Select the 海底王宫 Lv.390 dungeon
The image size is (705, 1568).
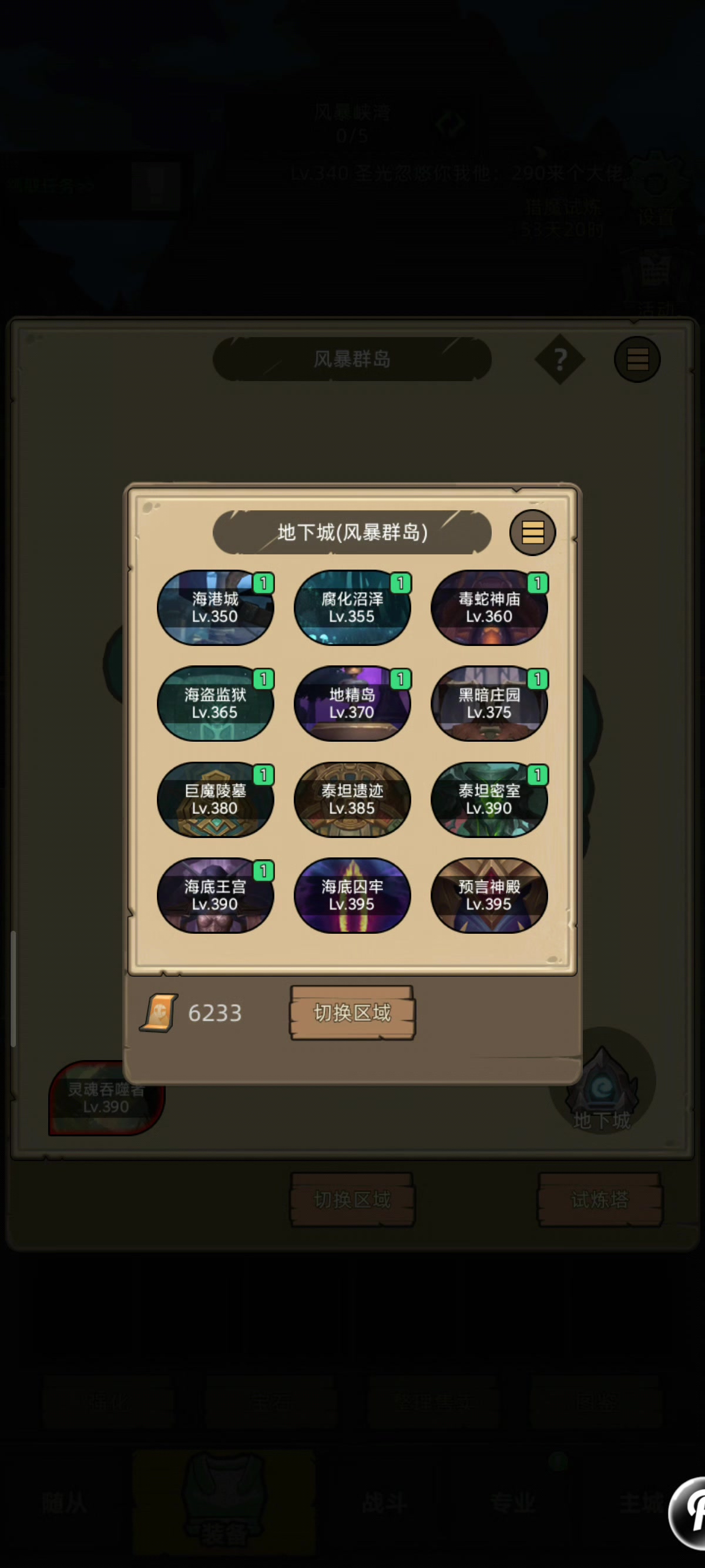point(215,896)
